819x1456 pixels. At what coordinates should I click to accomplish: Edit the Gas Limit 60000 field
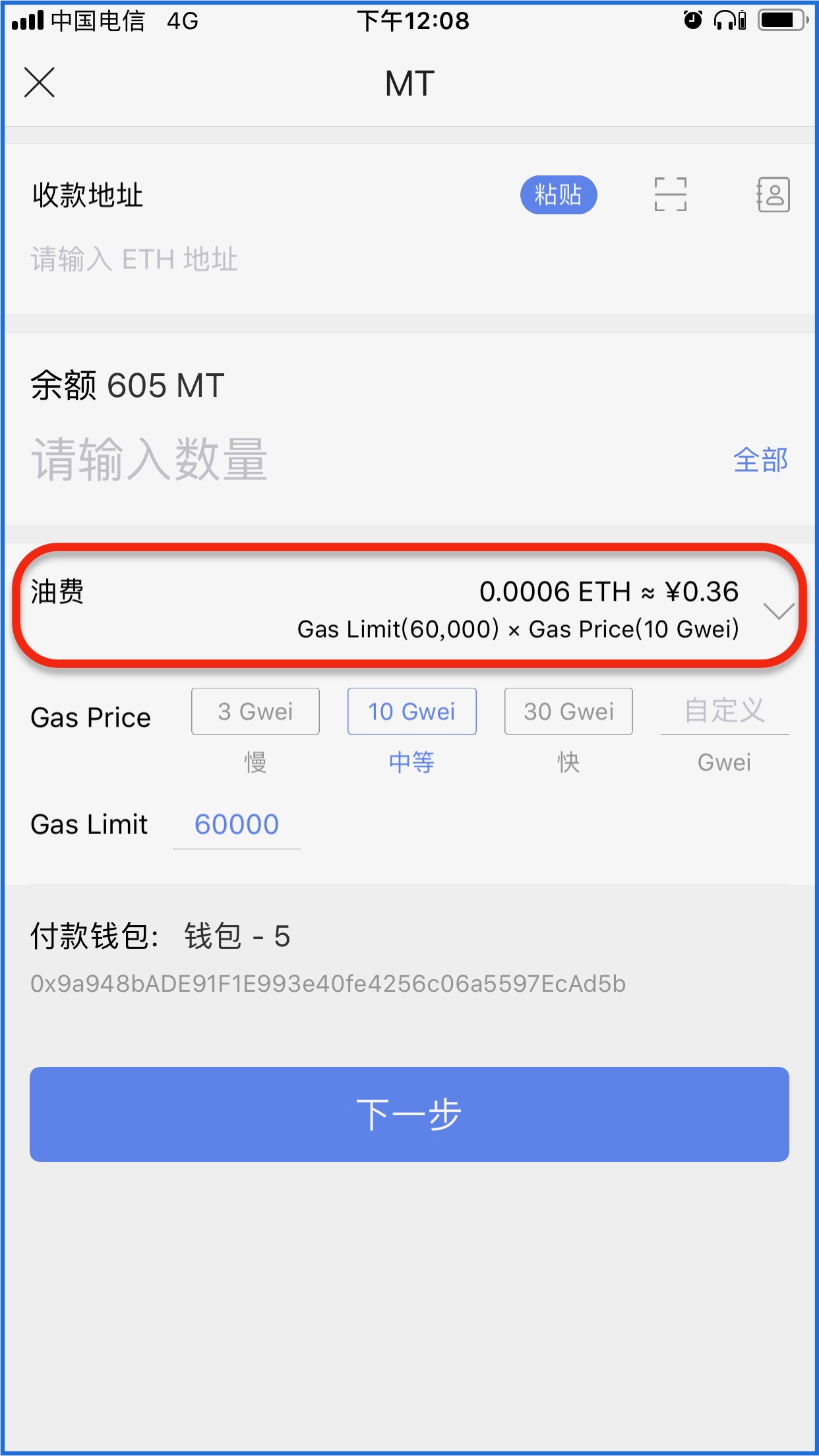pos(236,825)
